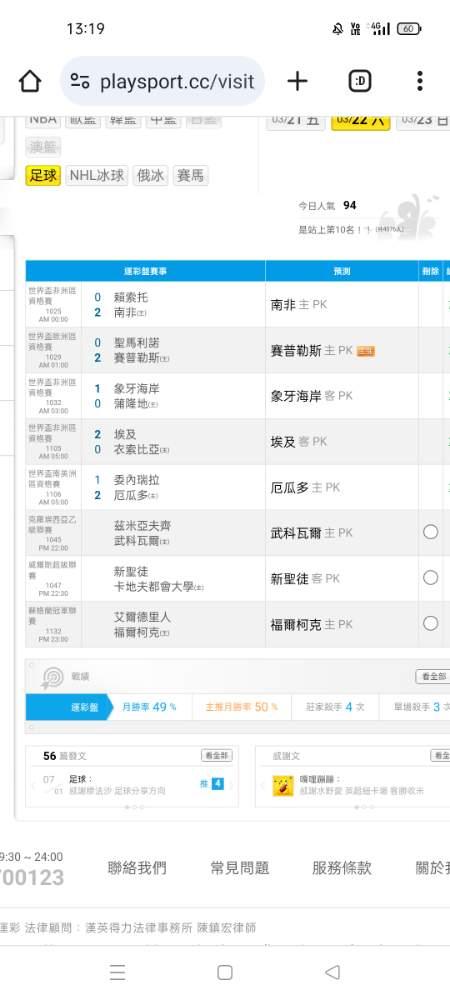Open the 聯絡我們 footer link
The height and width of the screenshot is (1000, 450).
(137, 867)
